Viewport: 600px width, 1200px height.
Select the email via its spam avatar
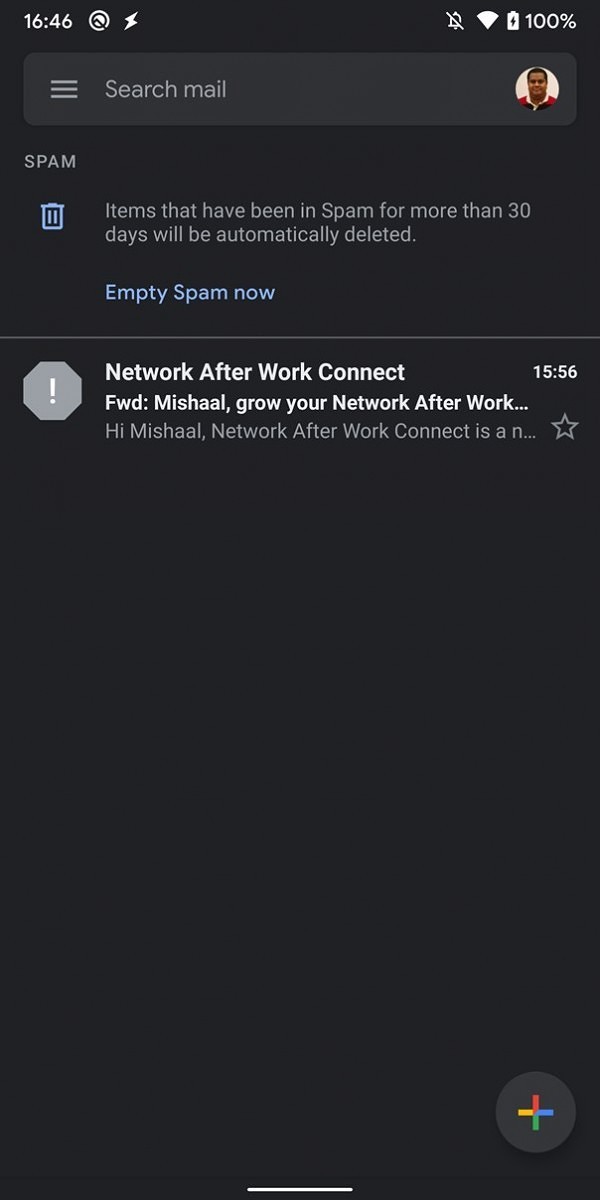[x=52, y=391]
